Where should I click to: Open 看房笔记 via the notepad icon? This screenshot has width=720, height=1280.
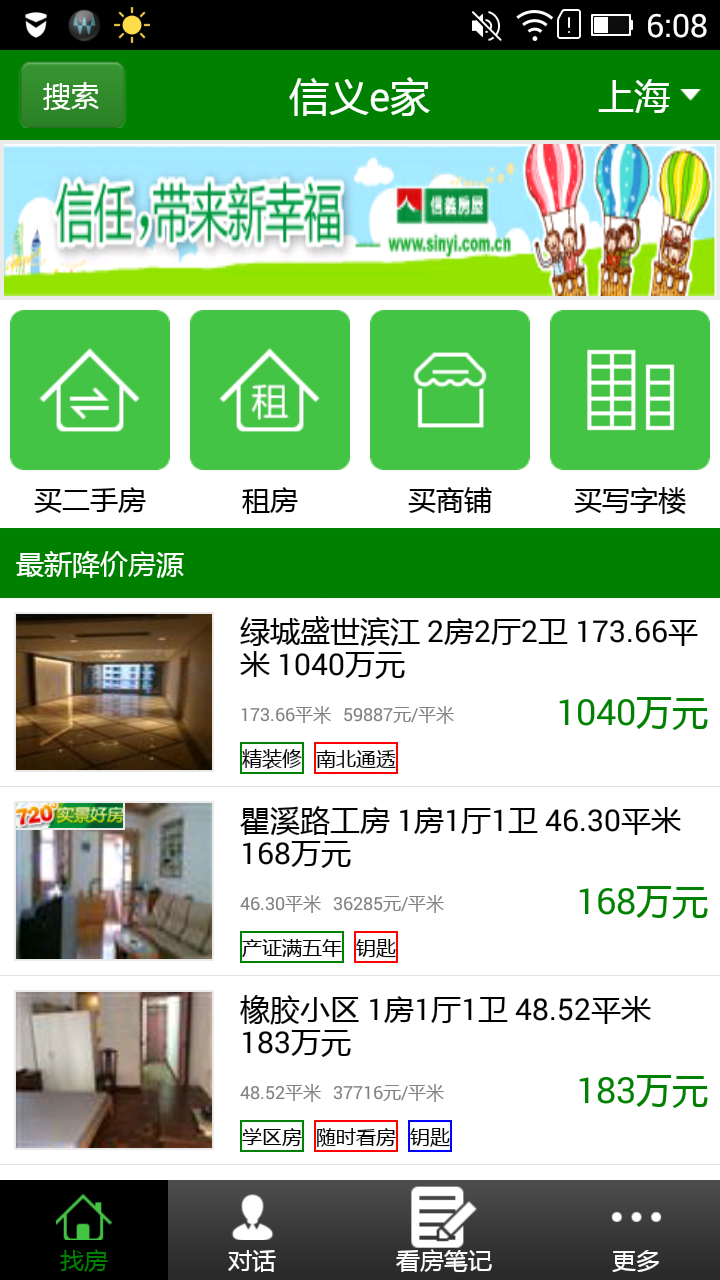tap(443, 1215)
